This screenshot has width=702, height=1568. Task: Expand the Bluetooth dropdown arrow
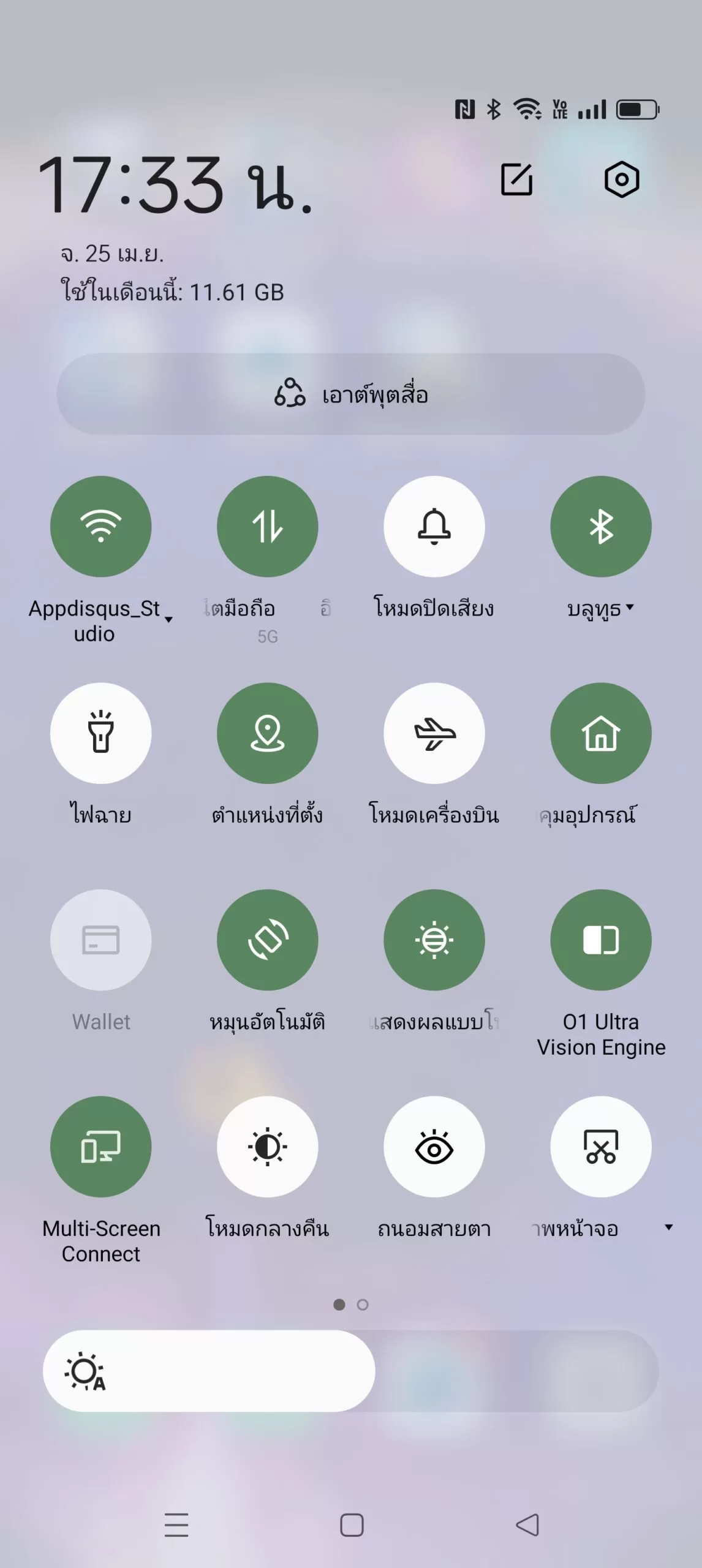coord(630,607)
